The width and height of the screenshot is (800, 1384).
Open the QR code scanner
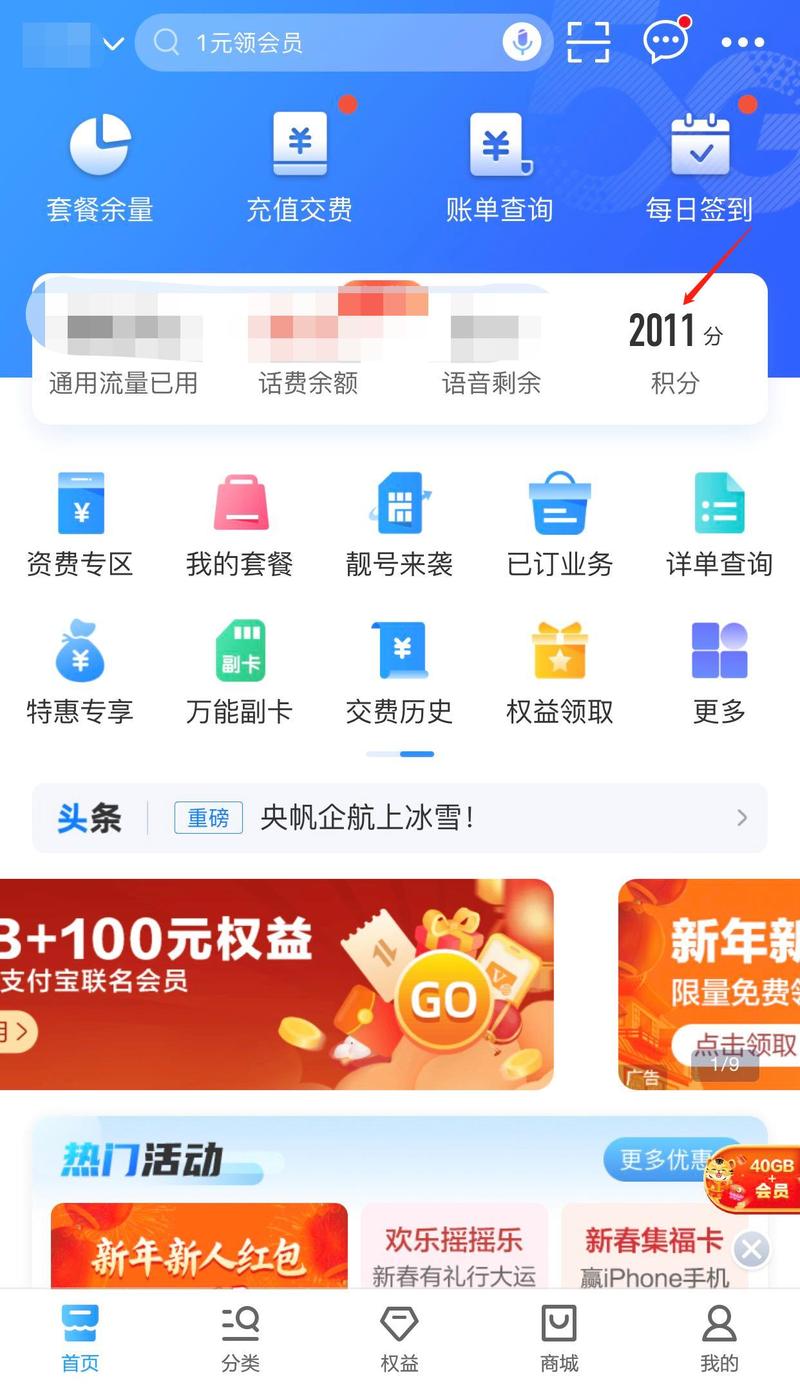pyautogui.click(x=588, y=42)
